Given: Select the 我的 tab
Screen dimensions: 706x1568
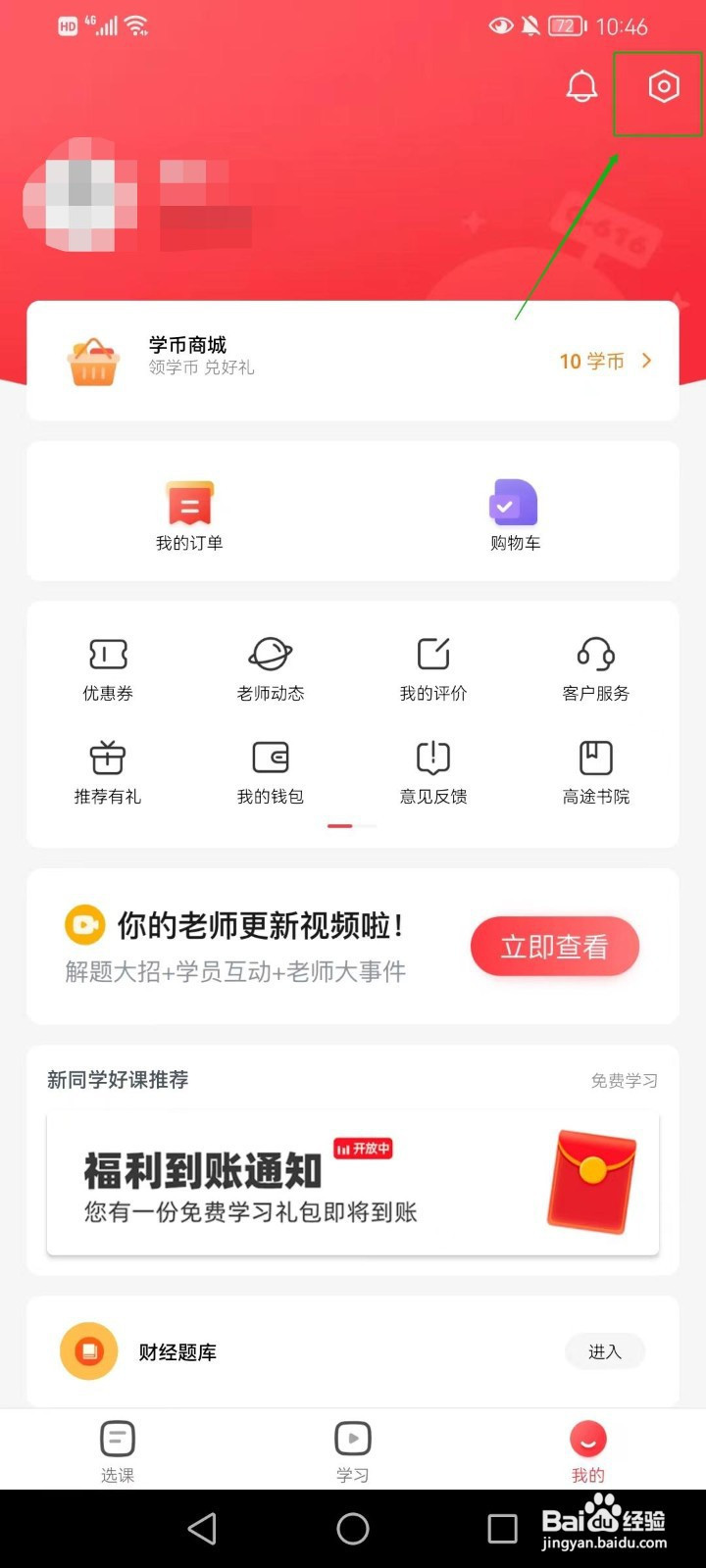Looking at the screenshot, I should point(588,1450).
